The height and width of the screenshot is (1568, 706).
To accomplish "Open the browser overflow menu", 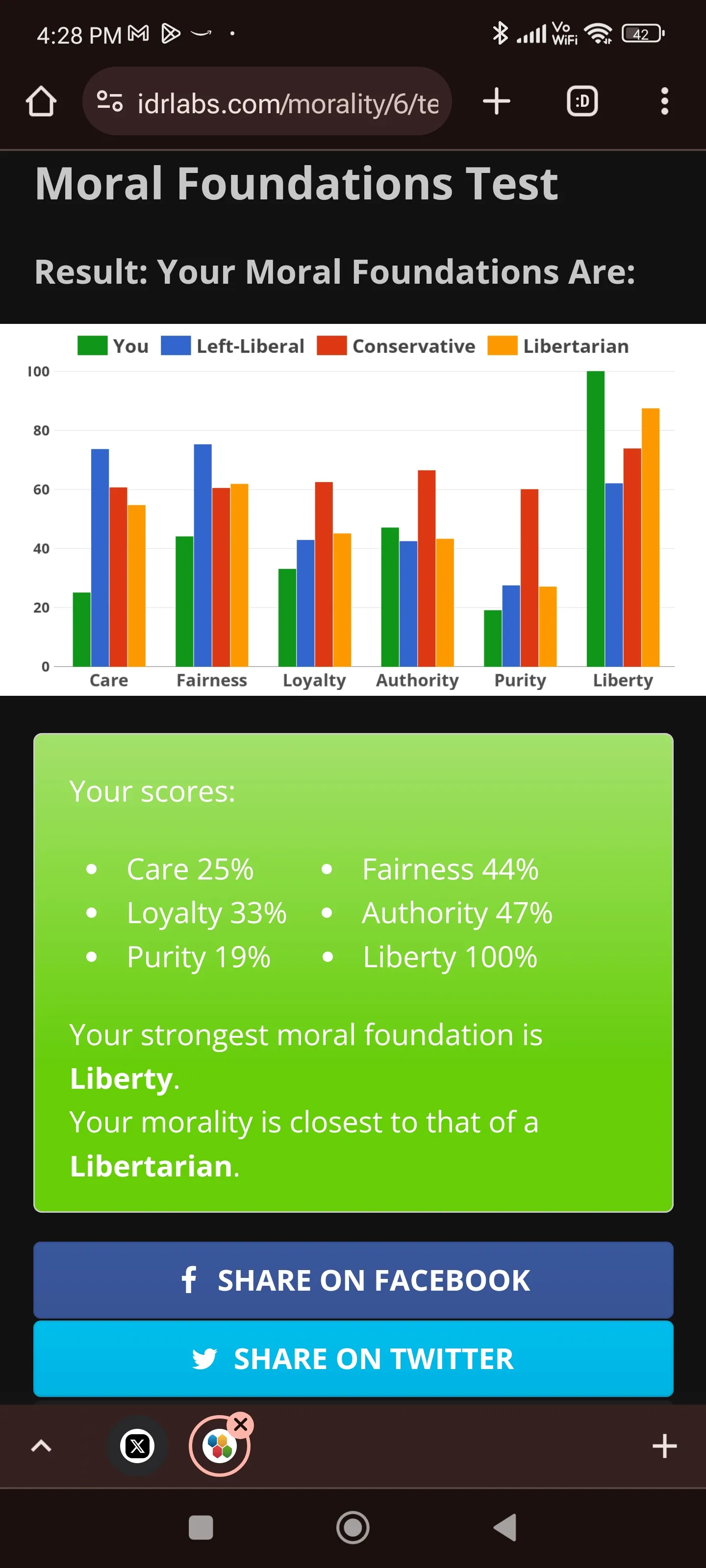I will (x=665, y=101).
